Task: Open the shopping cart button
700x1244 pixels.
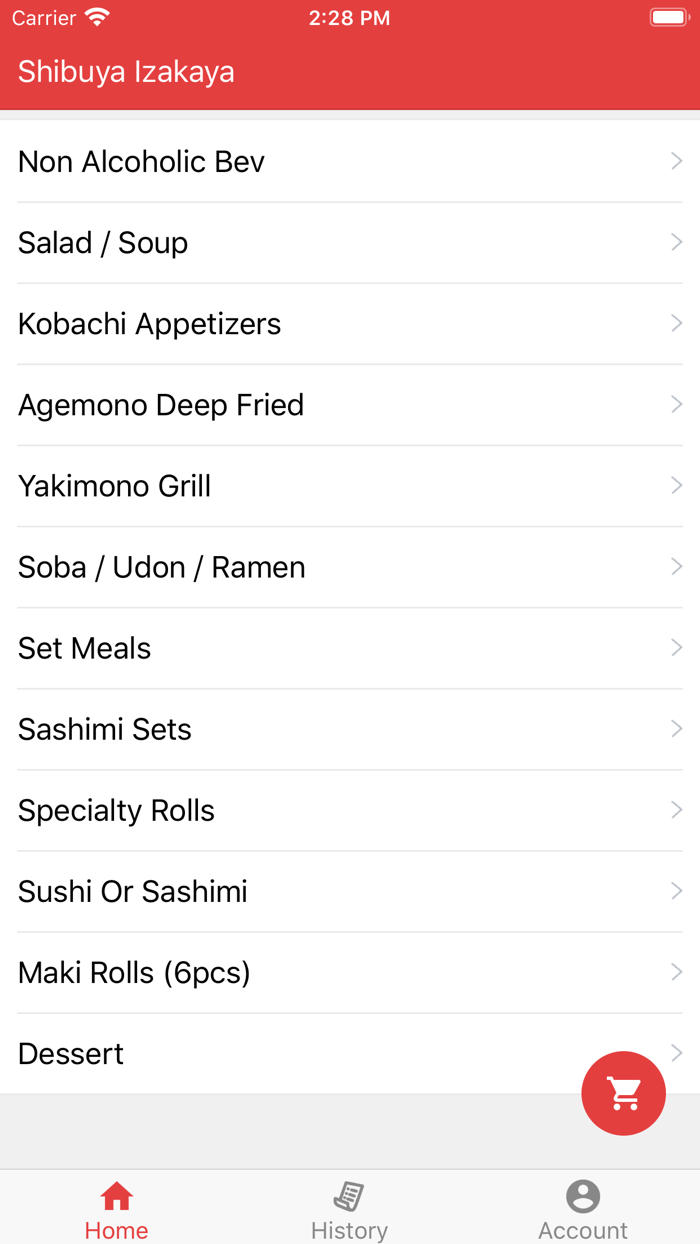Action: (623, 1093)
